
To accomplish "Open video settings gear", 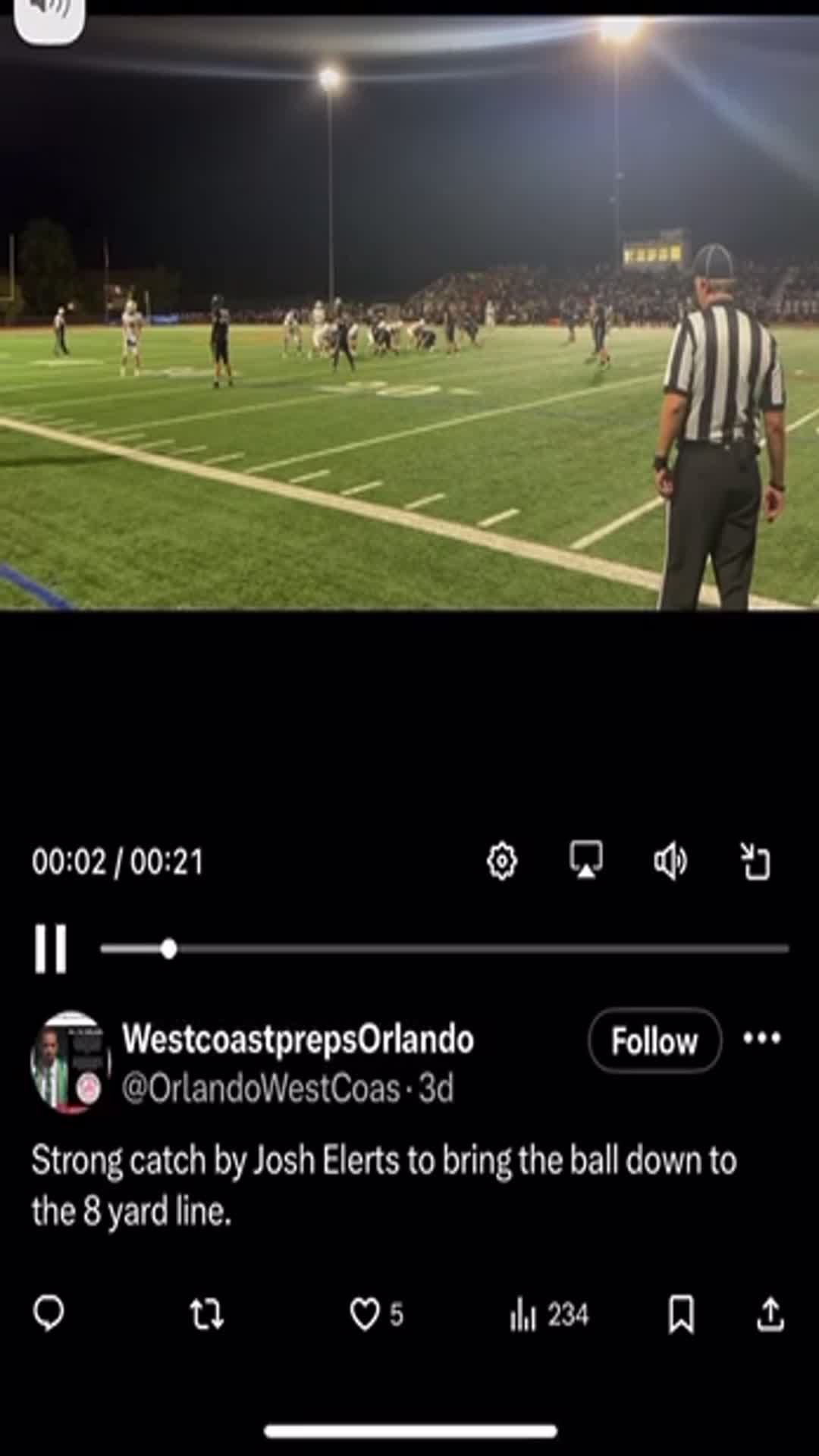I will [x=502, y=861].
